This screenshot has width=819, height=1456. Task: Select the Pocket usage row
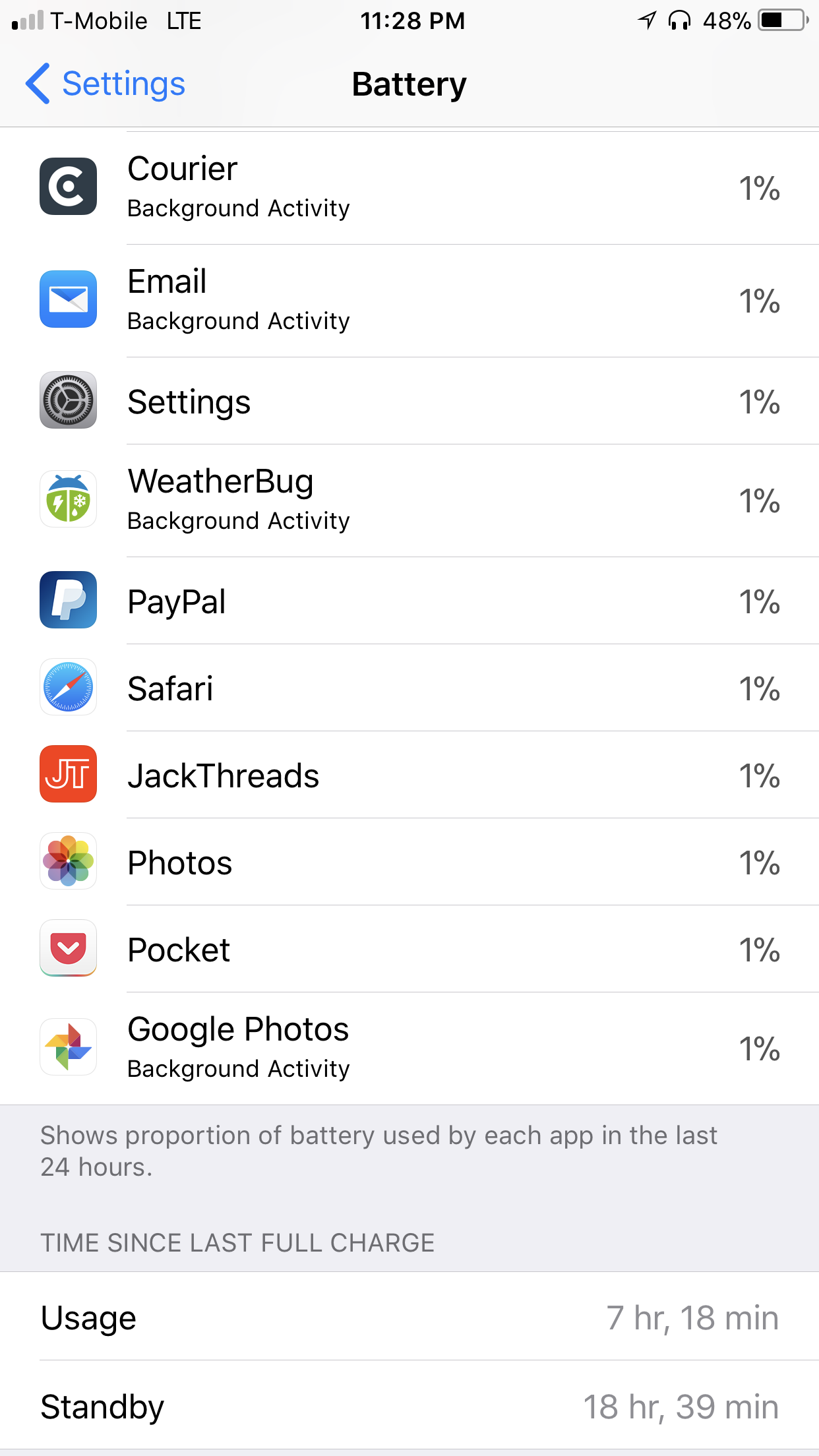[x=409, y=949]
